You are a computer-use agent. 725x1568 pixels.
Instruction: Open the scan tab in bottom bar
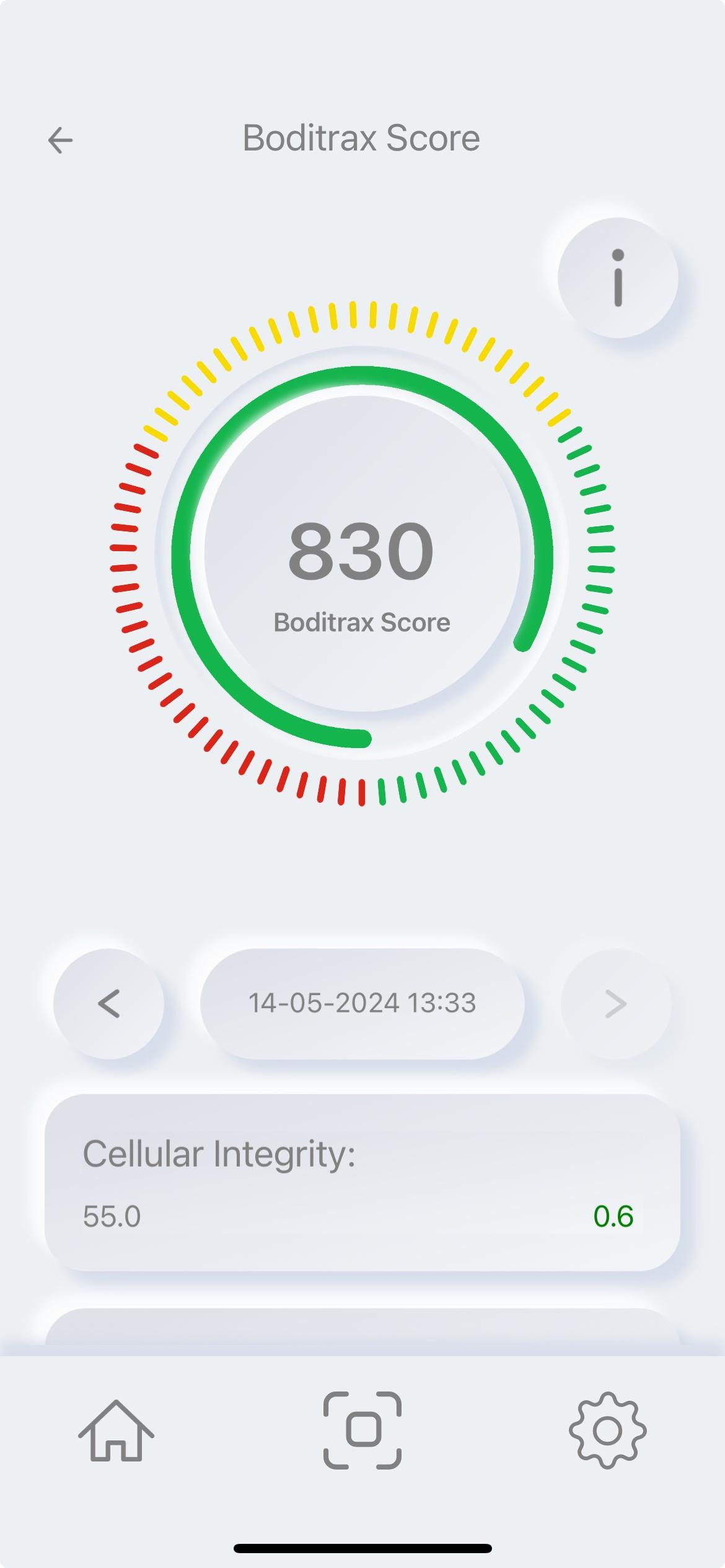click(x=362, y=1431)
